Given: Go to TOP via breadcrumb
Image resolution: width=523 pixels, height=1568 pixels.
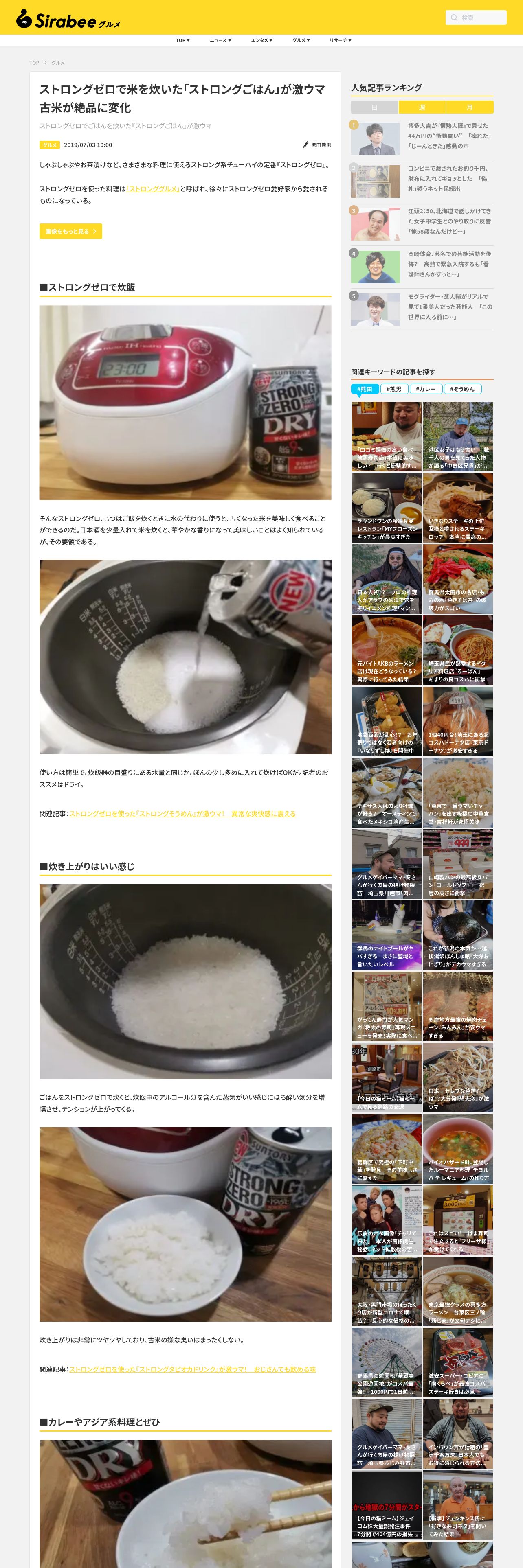Looking at the screenshot, I should tap(34, 63).
